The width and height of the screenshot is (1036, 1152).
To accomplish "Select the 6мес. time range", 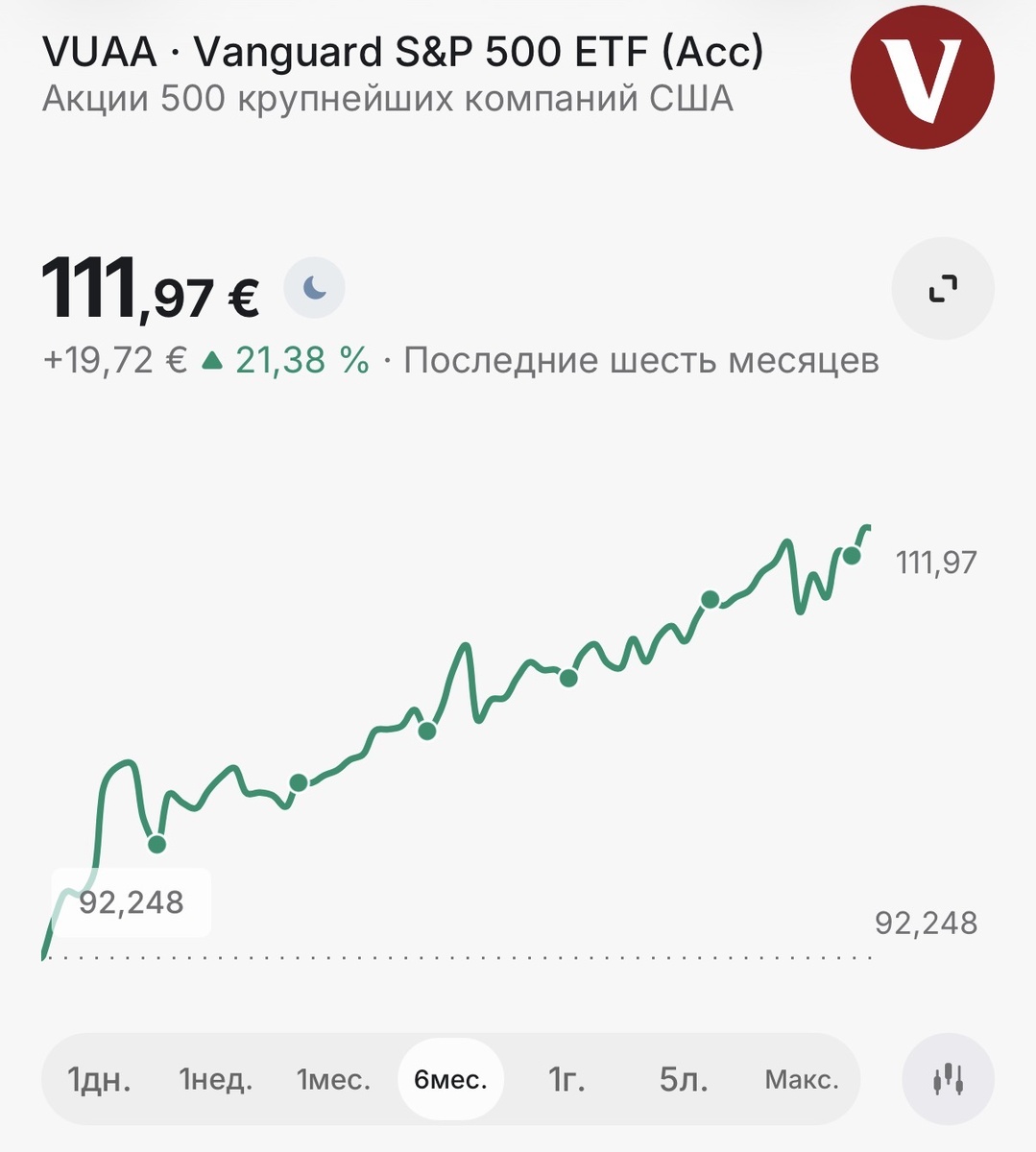I will [x=450, y=1079].
